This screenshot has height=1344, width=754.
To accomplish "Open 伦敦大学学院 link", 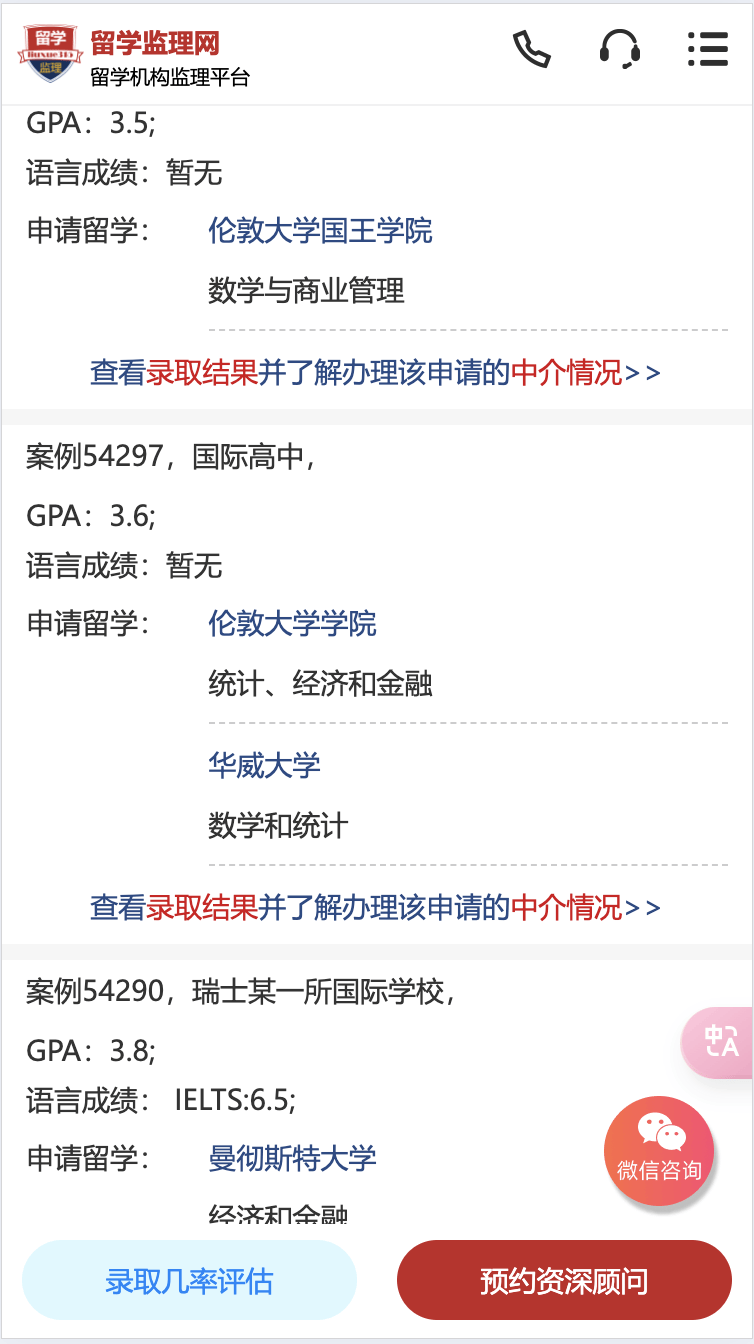I will 292,624.
